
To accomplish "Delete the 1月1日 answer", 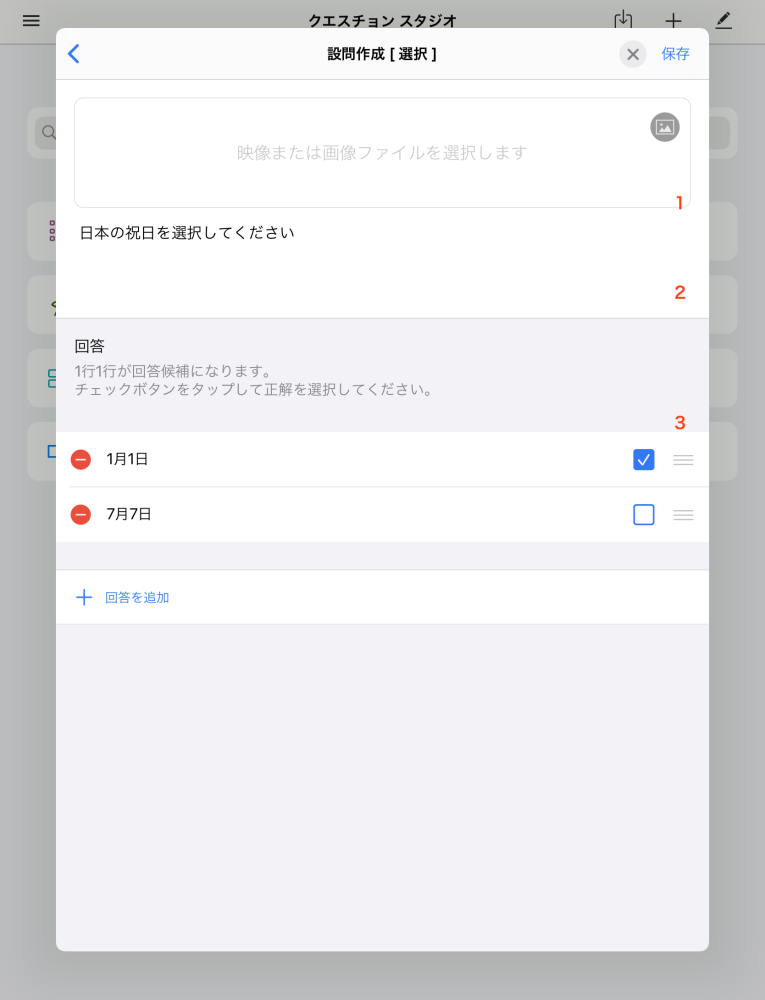I will click(x=81, y=459).
